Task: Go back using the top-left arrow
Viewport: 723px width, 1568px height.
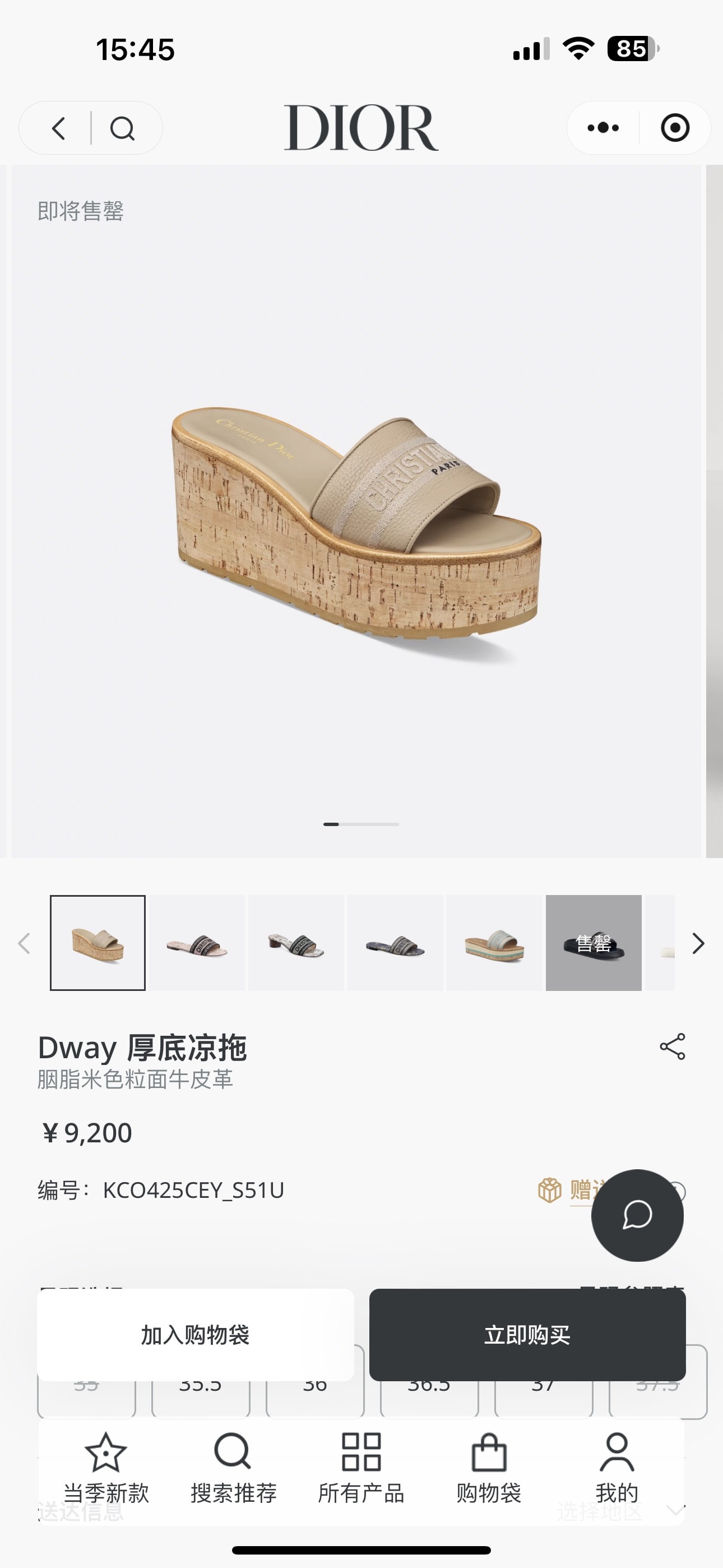Action: [x=58, y=128]
